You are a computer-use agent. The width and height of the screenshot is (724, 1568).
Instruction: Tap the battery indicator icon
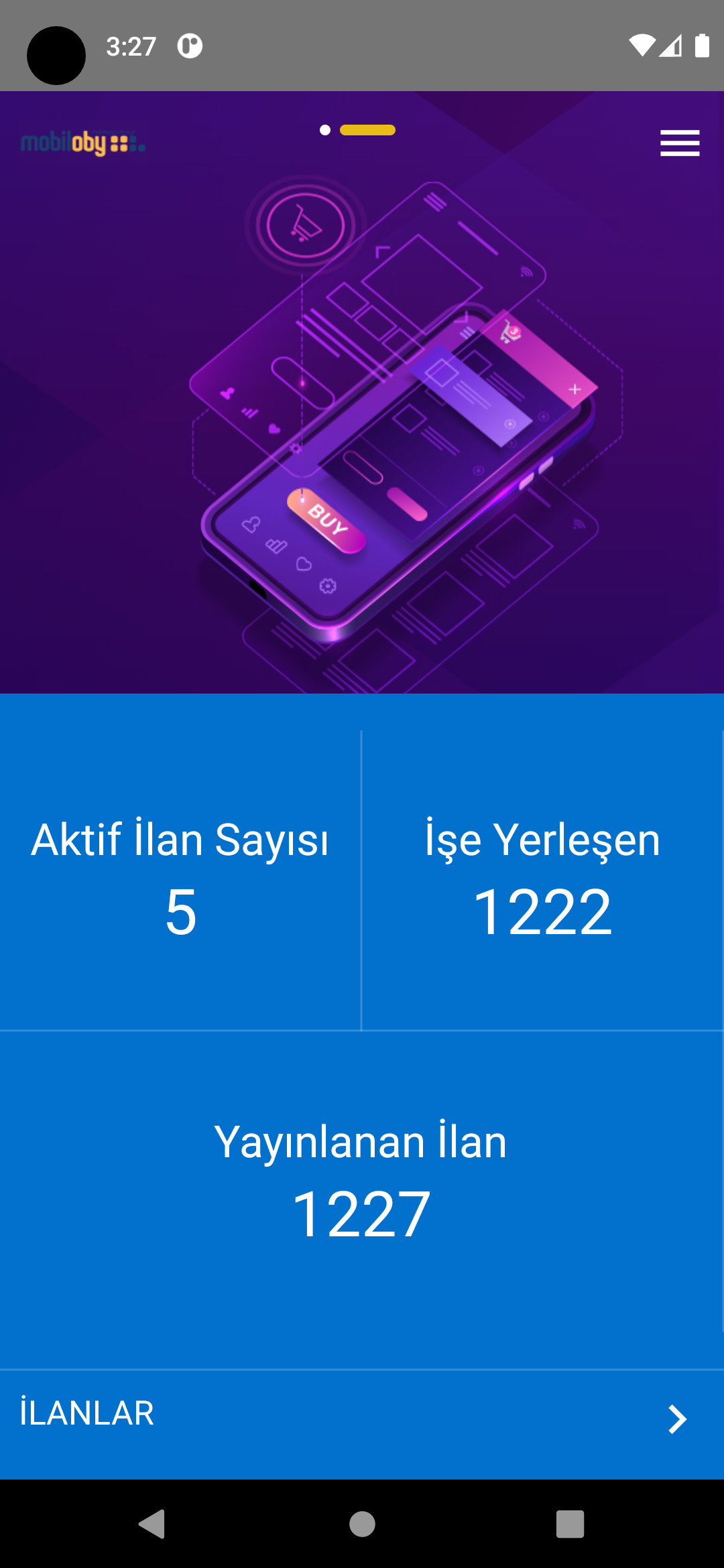coord(703,46)
